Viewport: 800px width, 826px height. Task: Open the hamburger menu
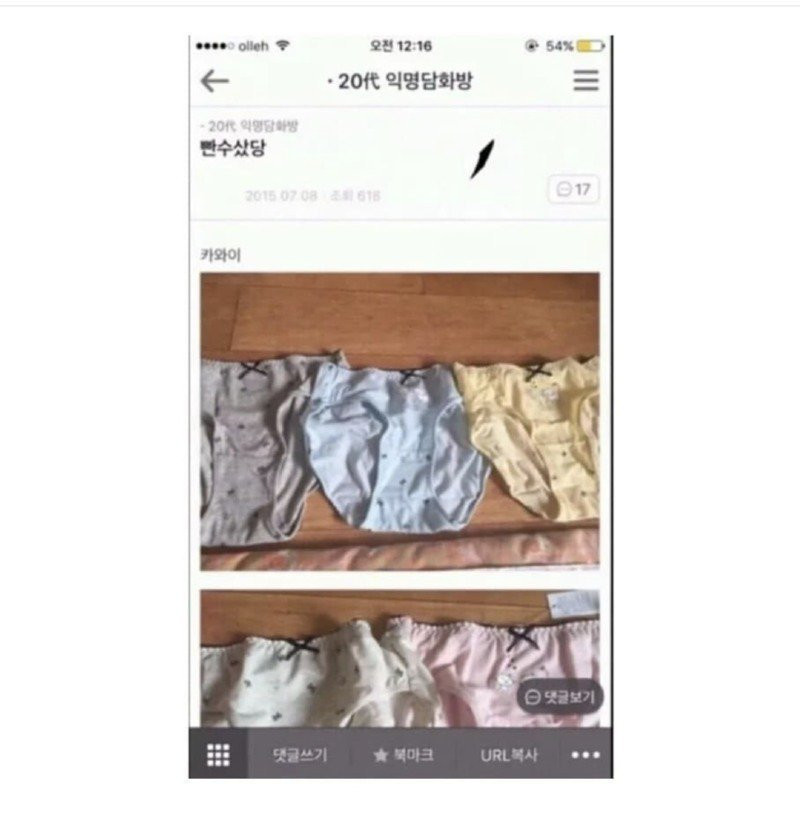click(586, 81)
